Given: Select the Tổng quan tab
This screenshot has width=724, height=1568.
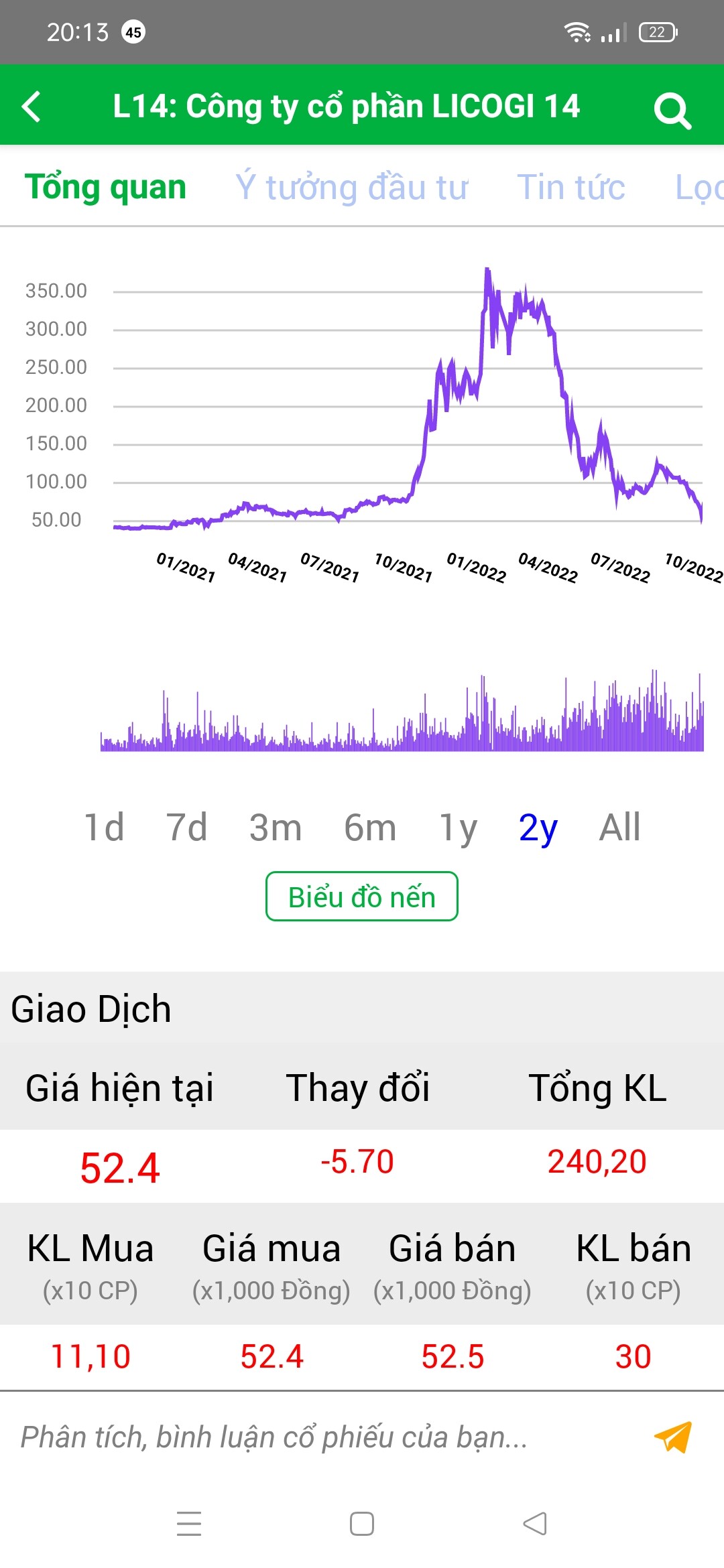Looking at the screenshot, I should coord(105,187).
